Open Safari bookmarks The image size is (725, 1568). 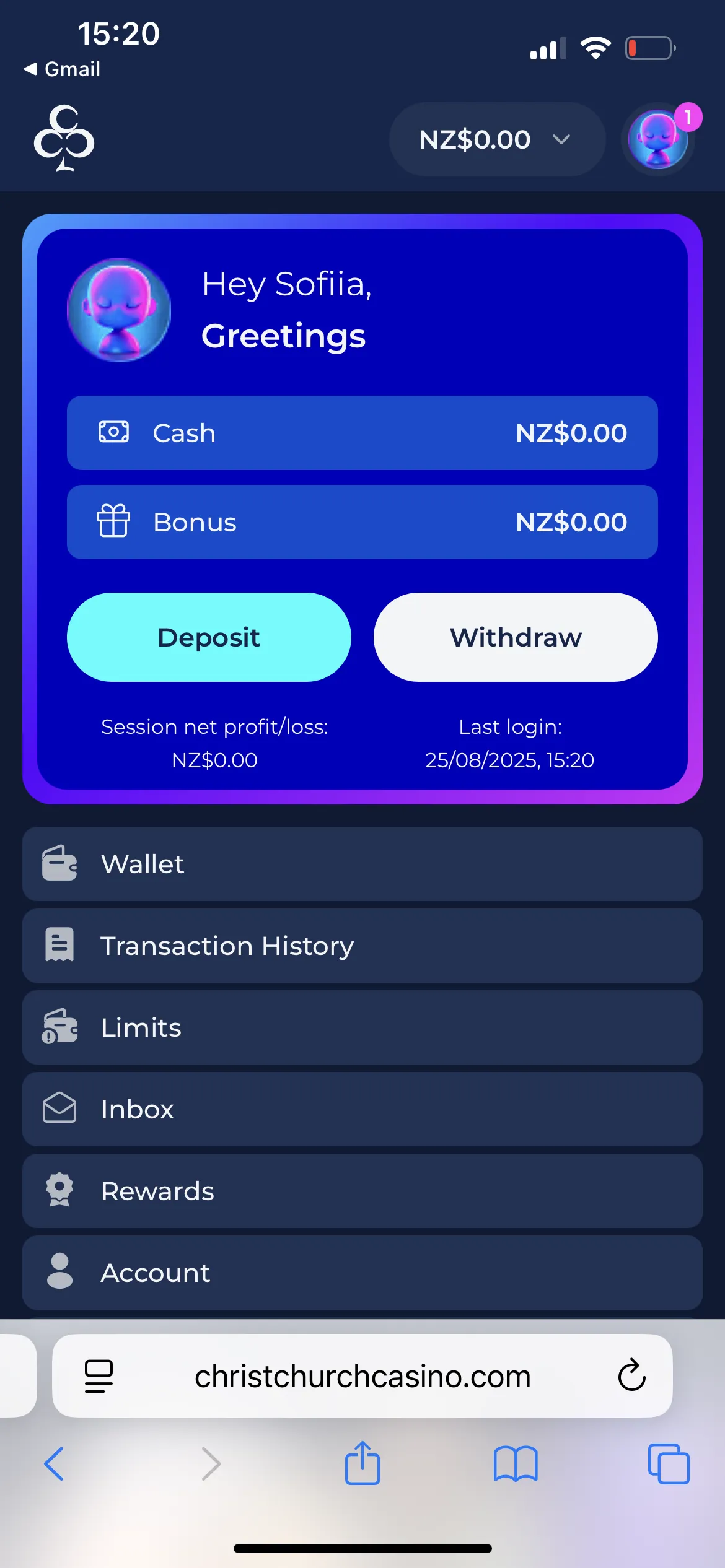click(516, 1464)
